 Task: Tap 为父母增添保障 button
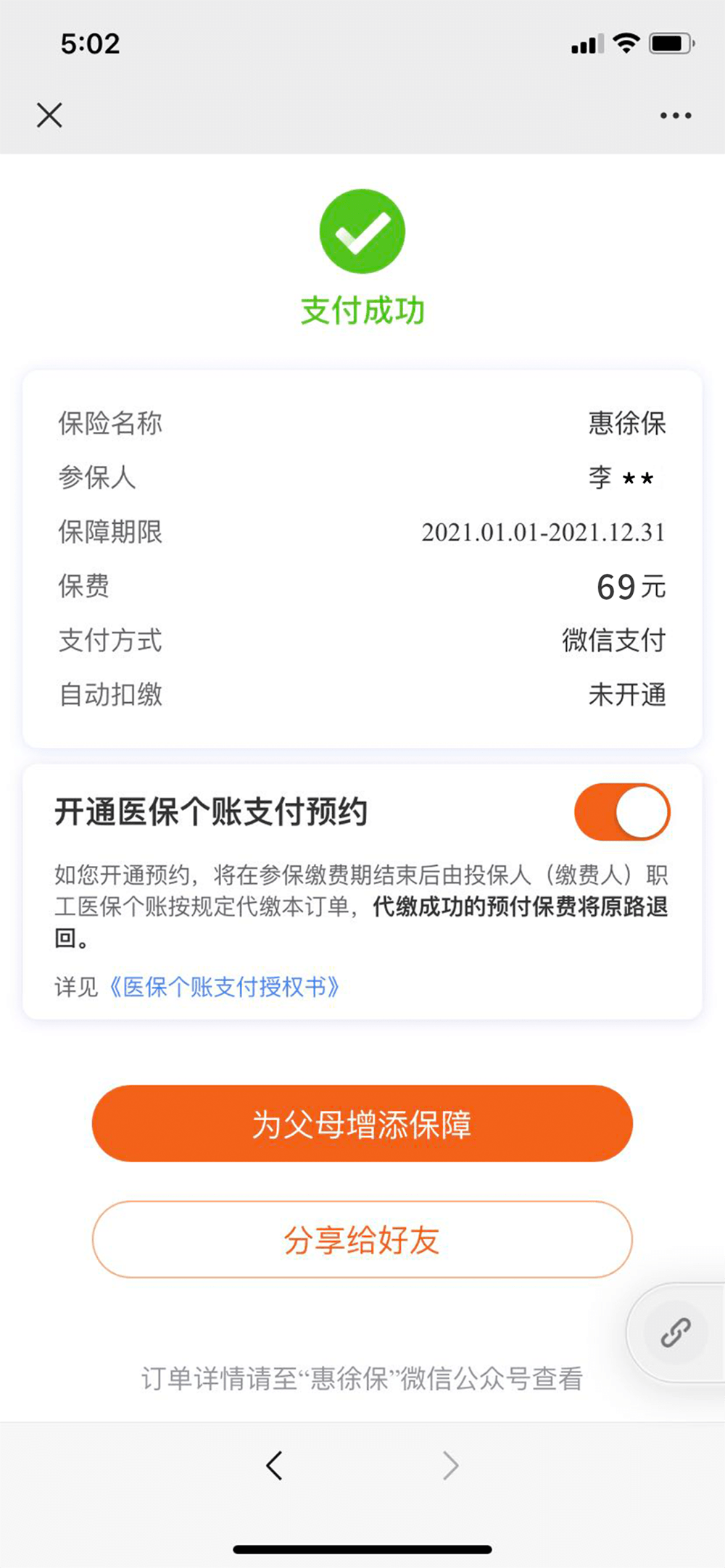362,1124
